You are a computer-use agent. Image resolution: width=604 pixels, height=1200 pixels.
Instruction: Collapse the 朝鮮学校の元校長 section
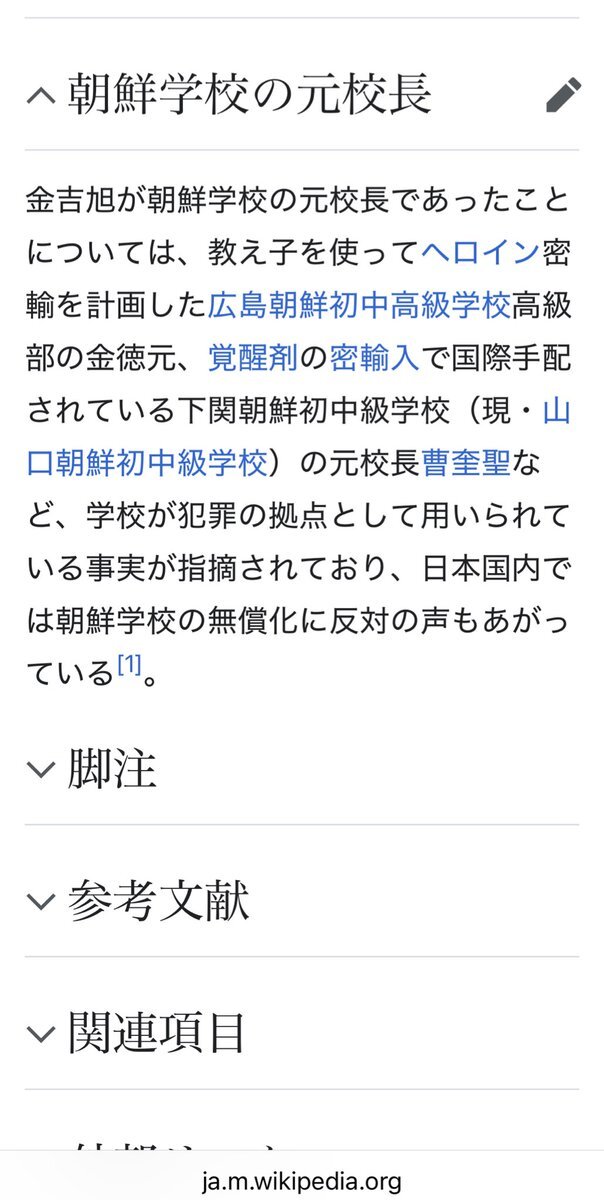pos(40,96)
